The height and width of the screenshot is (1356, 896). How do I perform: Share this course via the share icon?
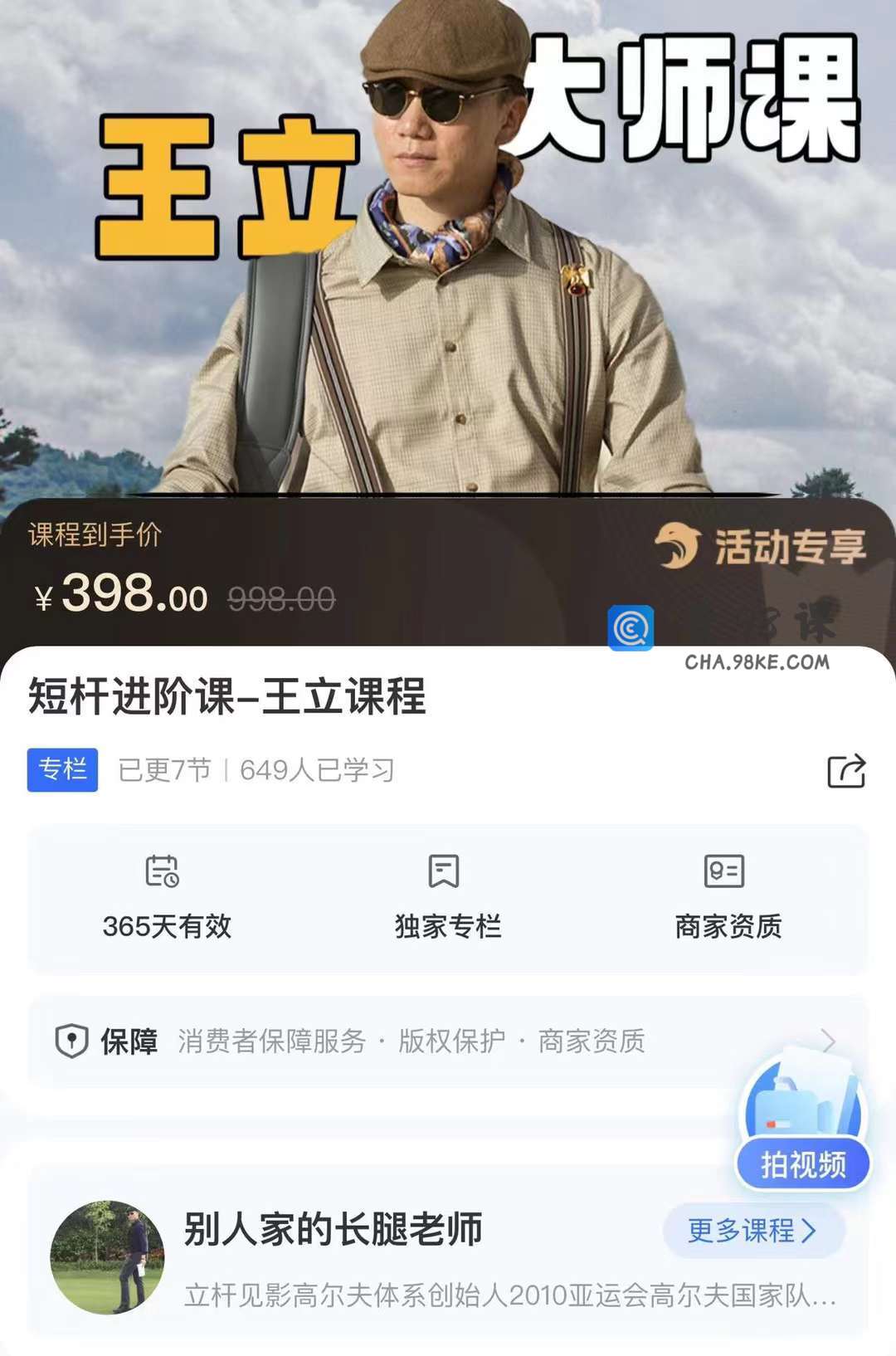coord(846,771)
